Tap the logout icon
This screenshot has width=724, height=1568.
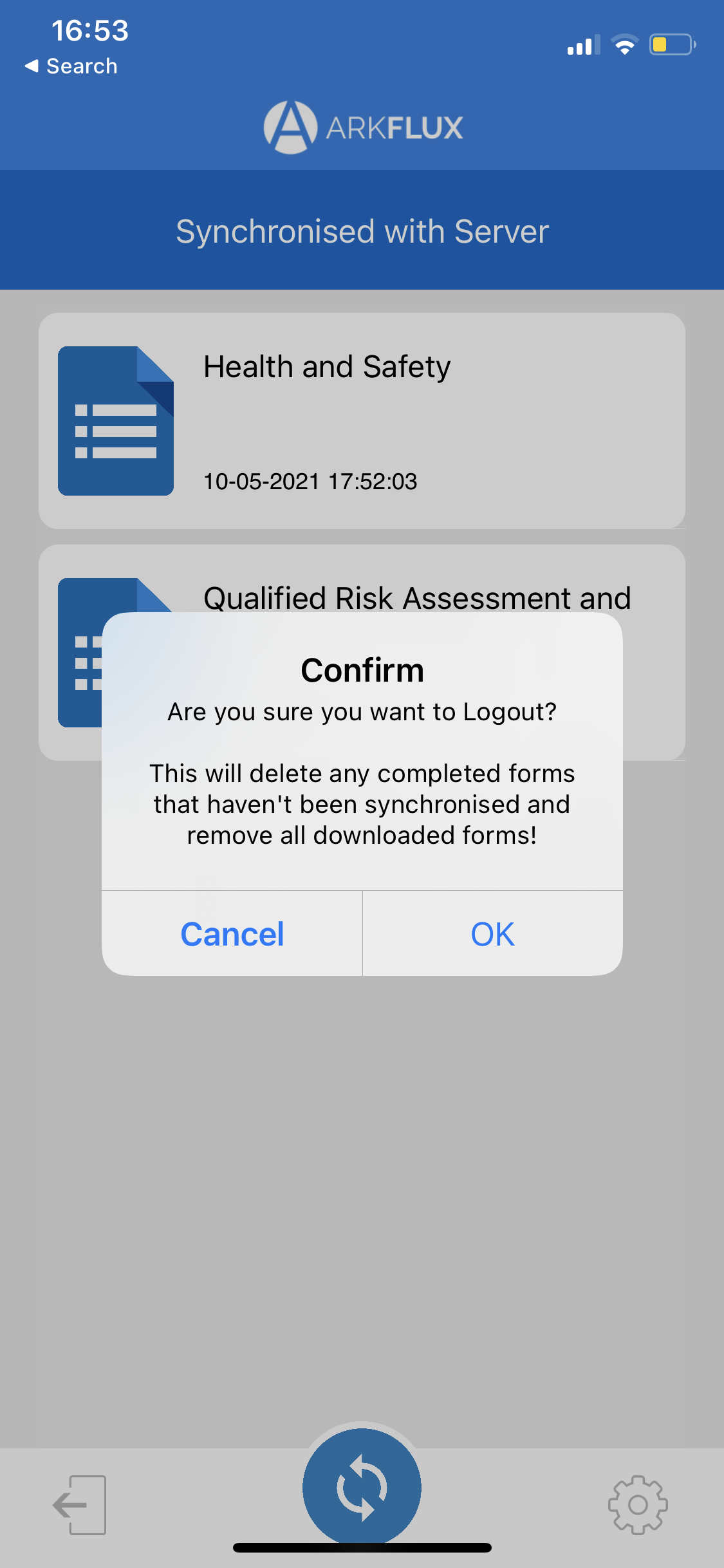tap(80, 1504)
